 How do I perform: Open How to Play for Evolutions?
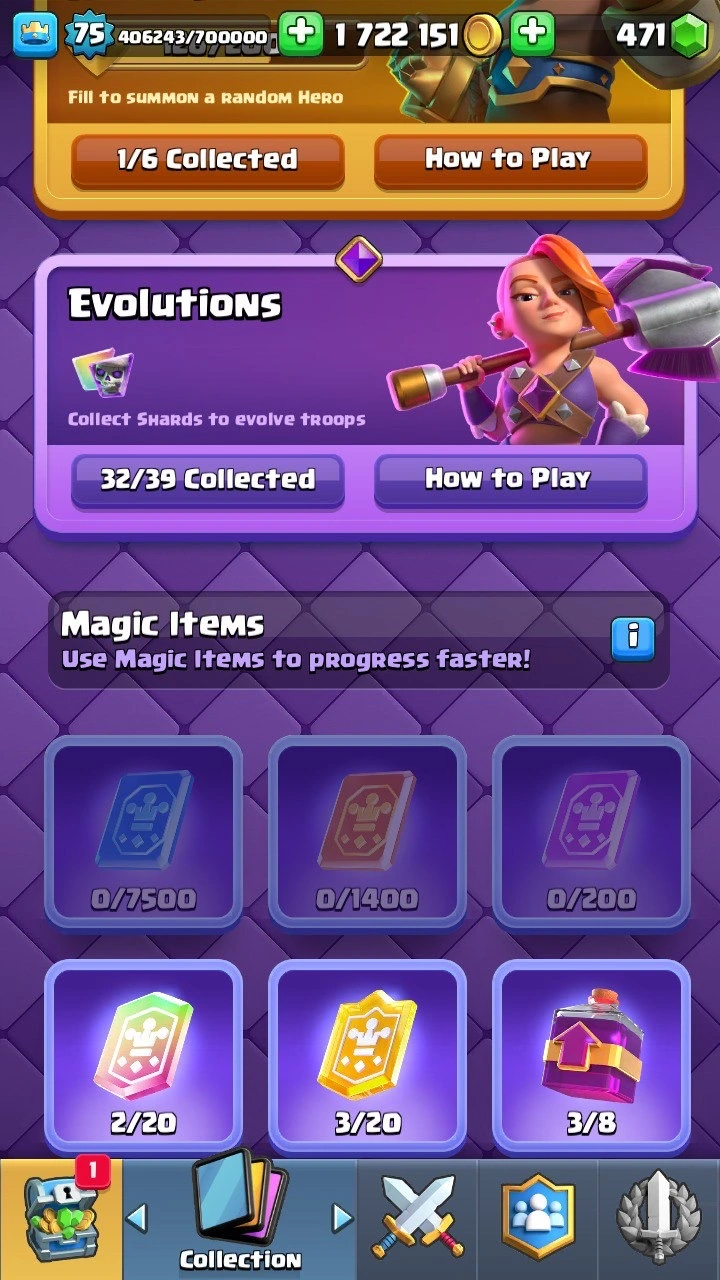coord(510,480)
